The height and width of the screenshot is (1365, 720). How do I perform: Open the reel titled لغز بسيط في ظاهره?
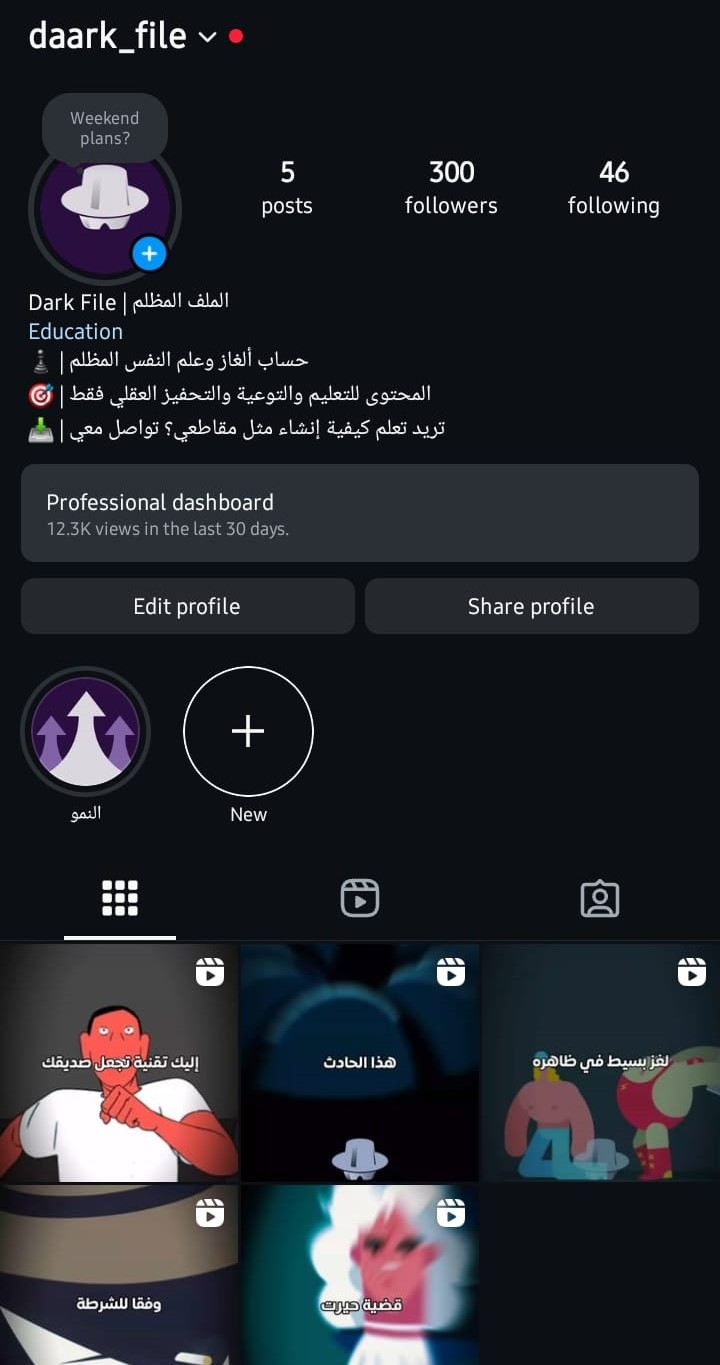click(600, 1062)
